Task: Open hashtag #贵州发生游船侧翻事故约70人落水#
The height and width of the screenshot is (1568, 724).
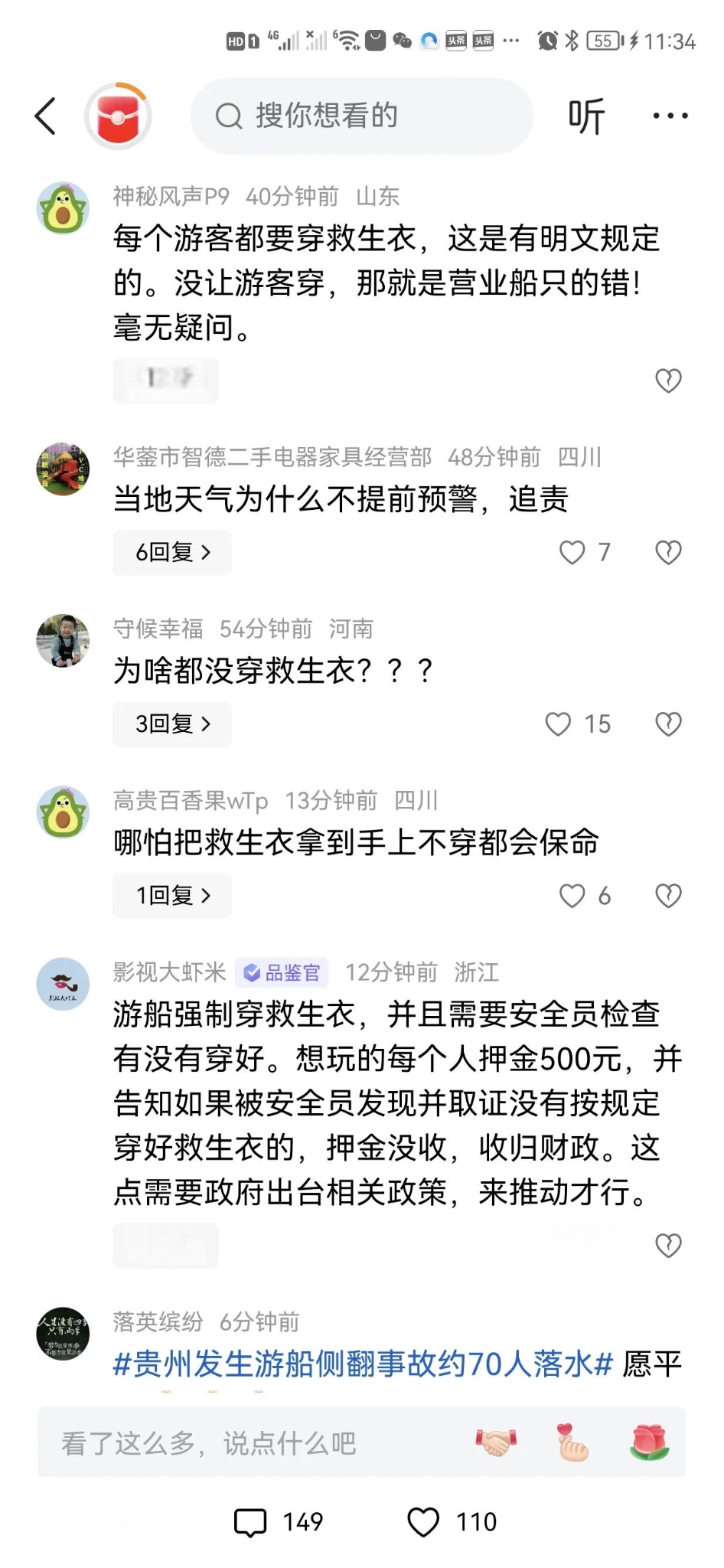Action: [x=363, y=1364]
